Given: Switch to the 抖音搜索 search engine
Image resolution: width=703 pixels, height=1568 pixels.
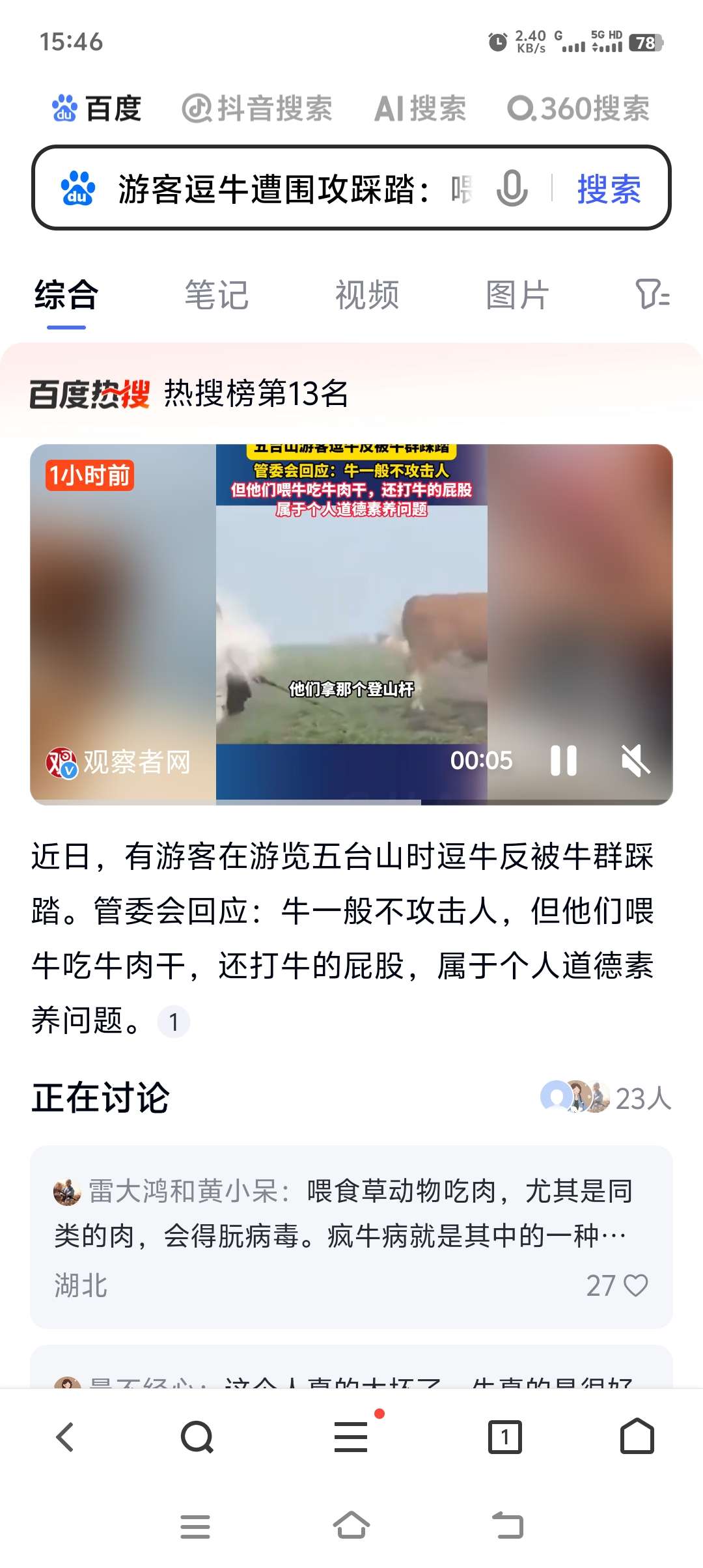Looking at the screenshot, I should click(257, 108).
